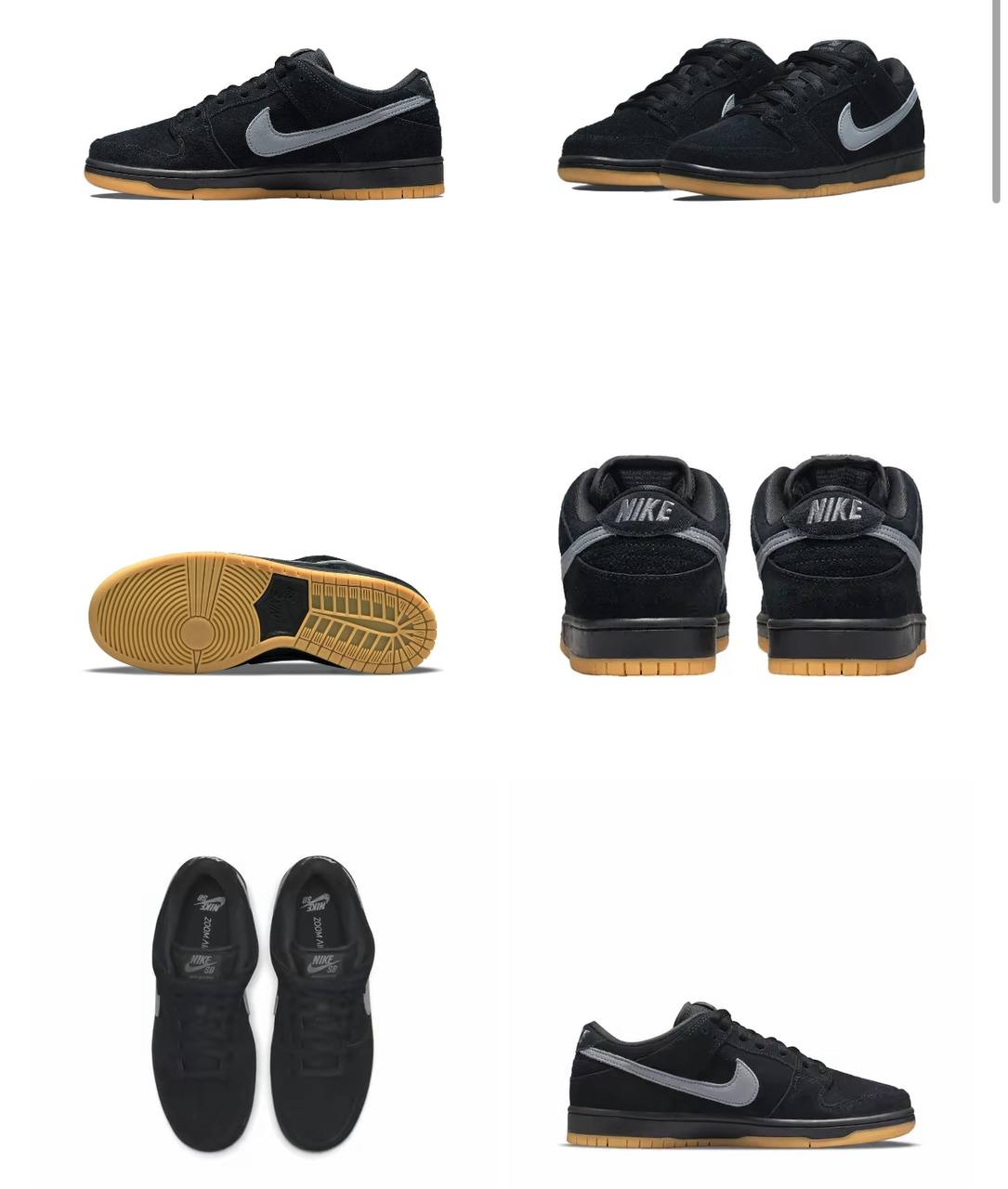Open the angled pair of shoes image
Screen dimensions: 1008x1189
tap(740, 119)
